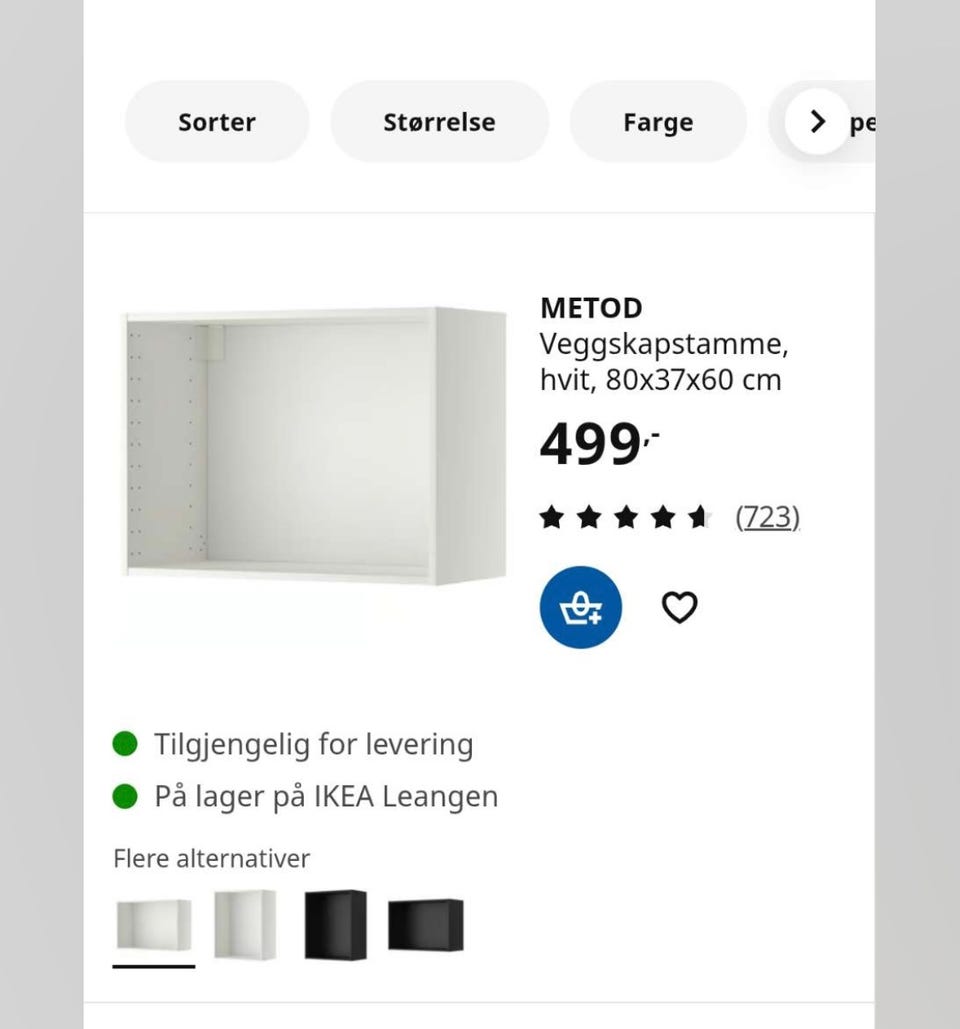Open the METOD product title
This screenshot has height=1029, width=960.
click(592, 308)
